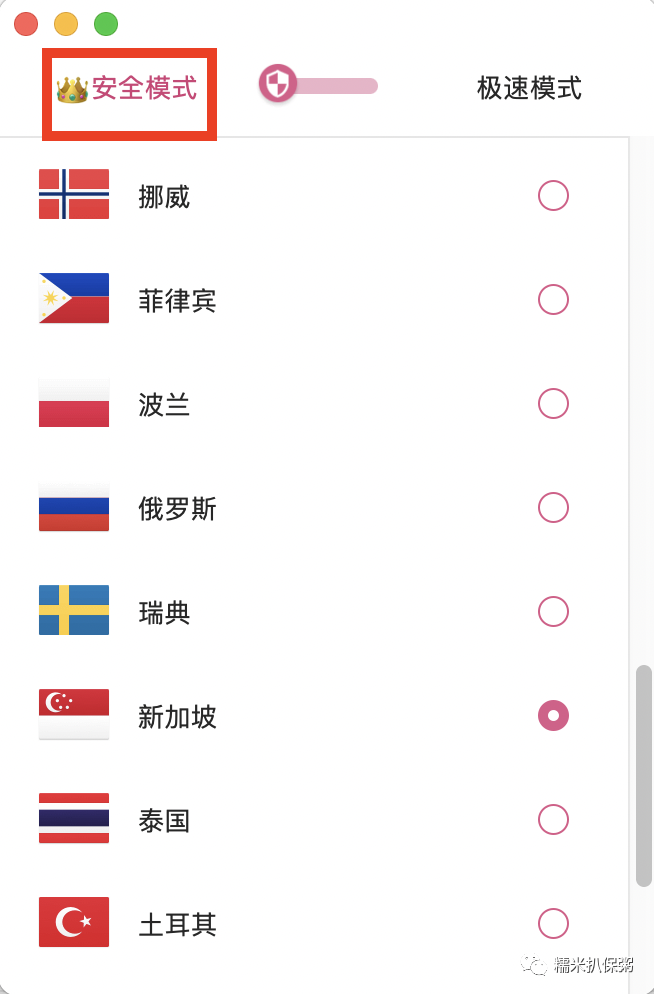The image size is (654, 994).
Task: Pick 波兰 from the country list
Action: pos(553,403)
